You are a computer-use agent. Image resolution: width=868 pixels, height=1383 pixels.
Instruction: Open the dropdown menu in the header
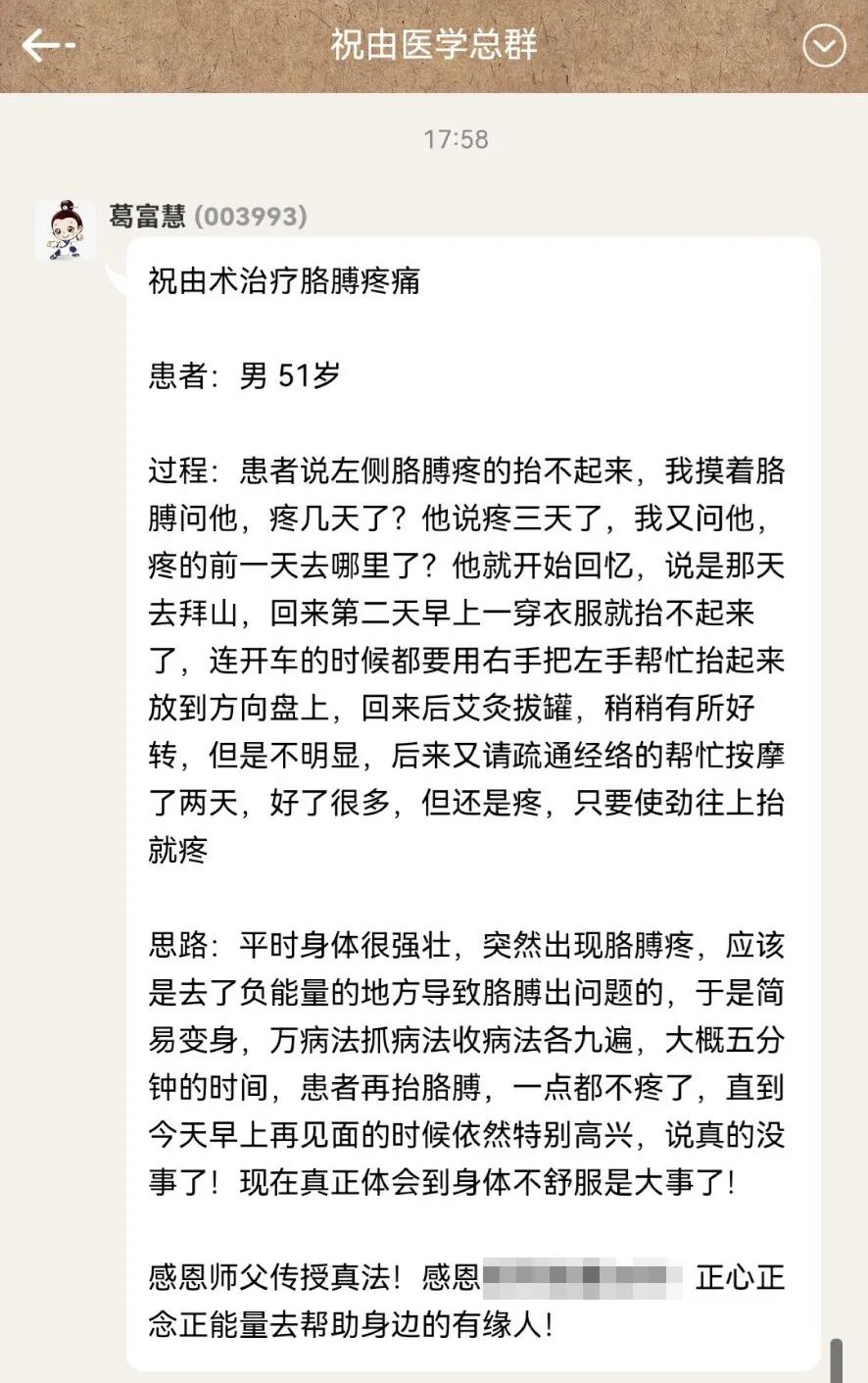[823, 46]
